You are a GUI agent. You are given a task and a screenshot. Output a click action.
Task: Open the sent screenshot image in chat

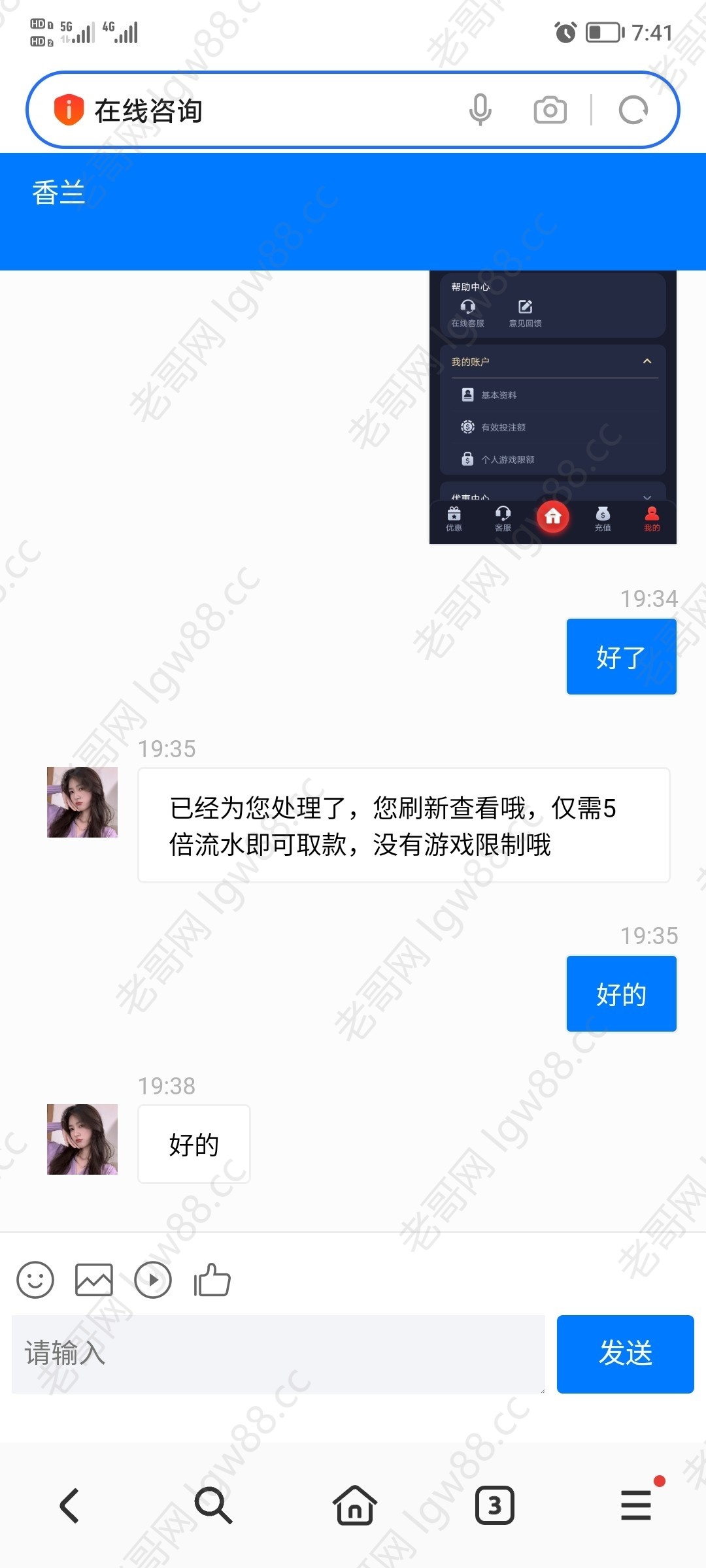click(552, 406)
